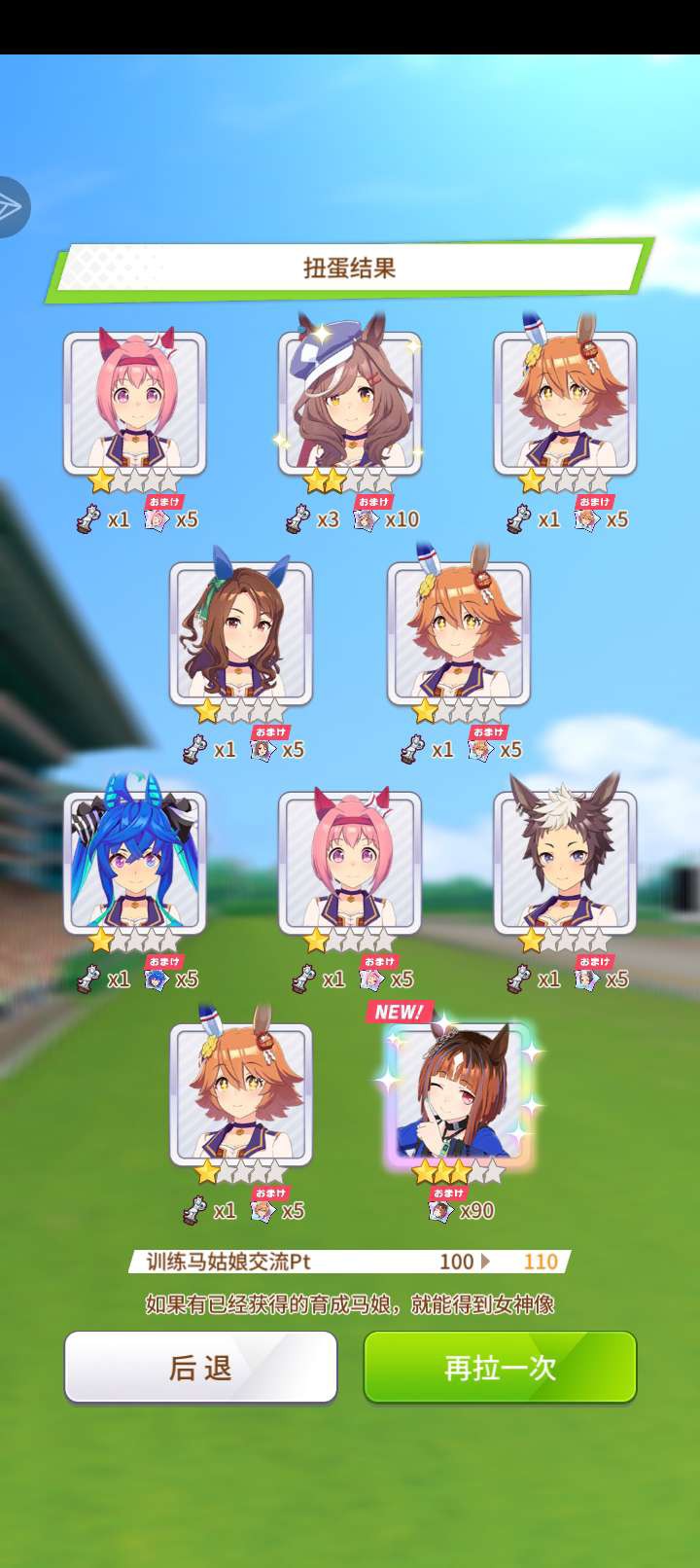Open the brown-haired blue-eared character card
This screenshot has height=1568, width=700.
[240, 633]
